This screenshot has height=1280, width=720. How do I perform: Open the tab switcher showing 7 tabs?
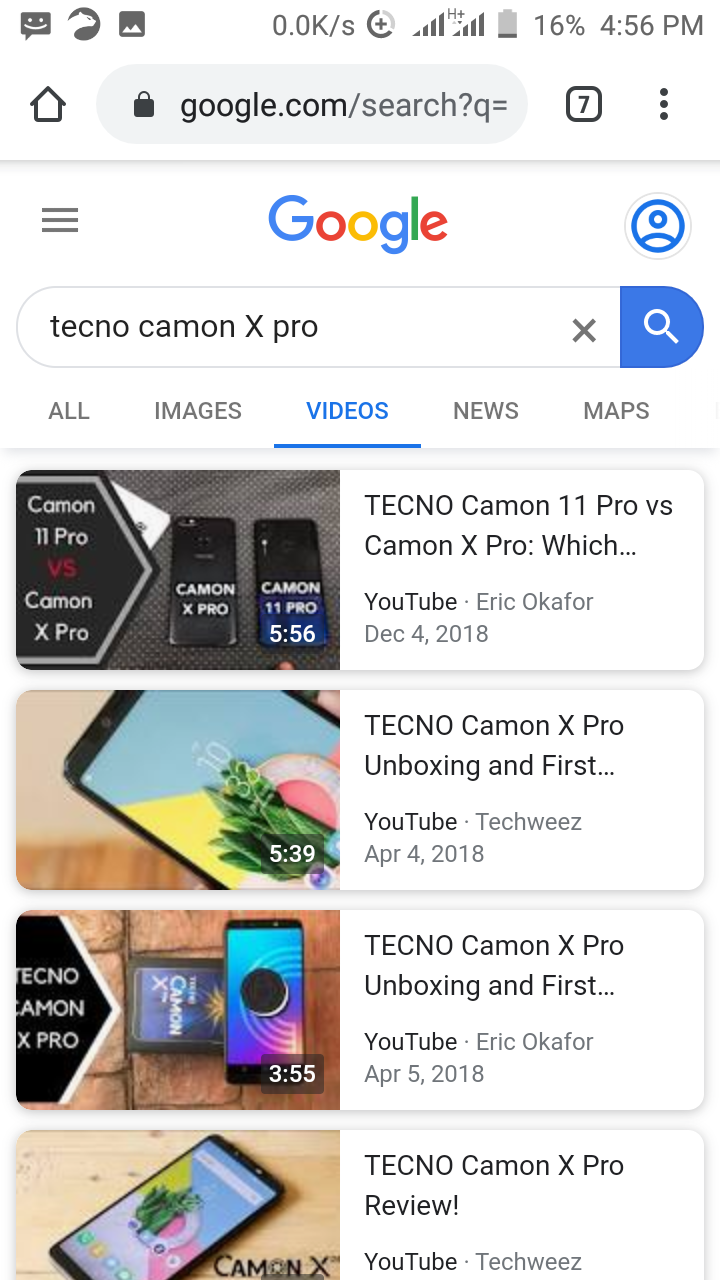pyautogui.click(x=584, y=105)
